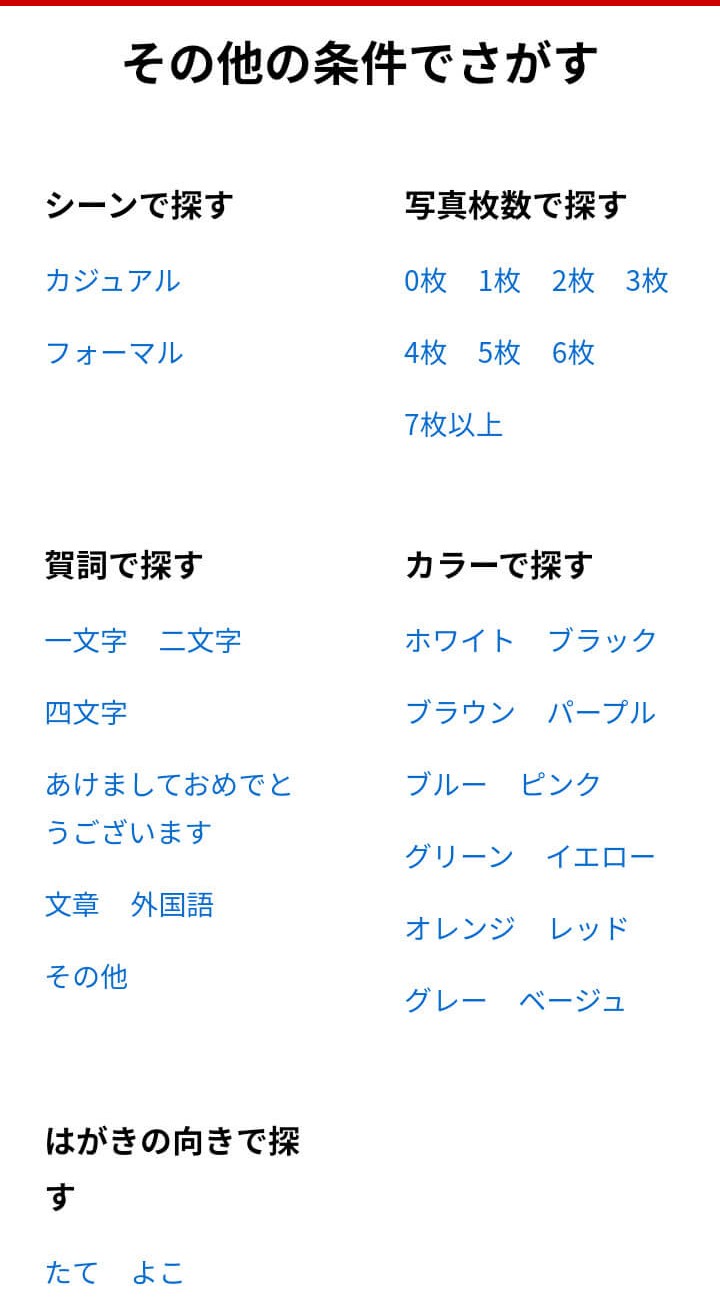Select たて postcard orientation
720x1302 pixels.
click(x=72, y=1273)
